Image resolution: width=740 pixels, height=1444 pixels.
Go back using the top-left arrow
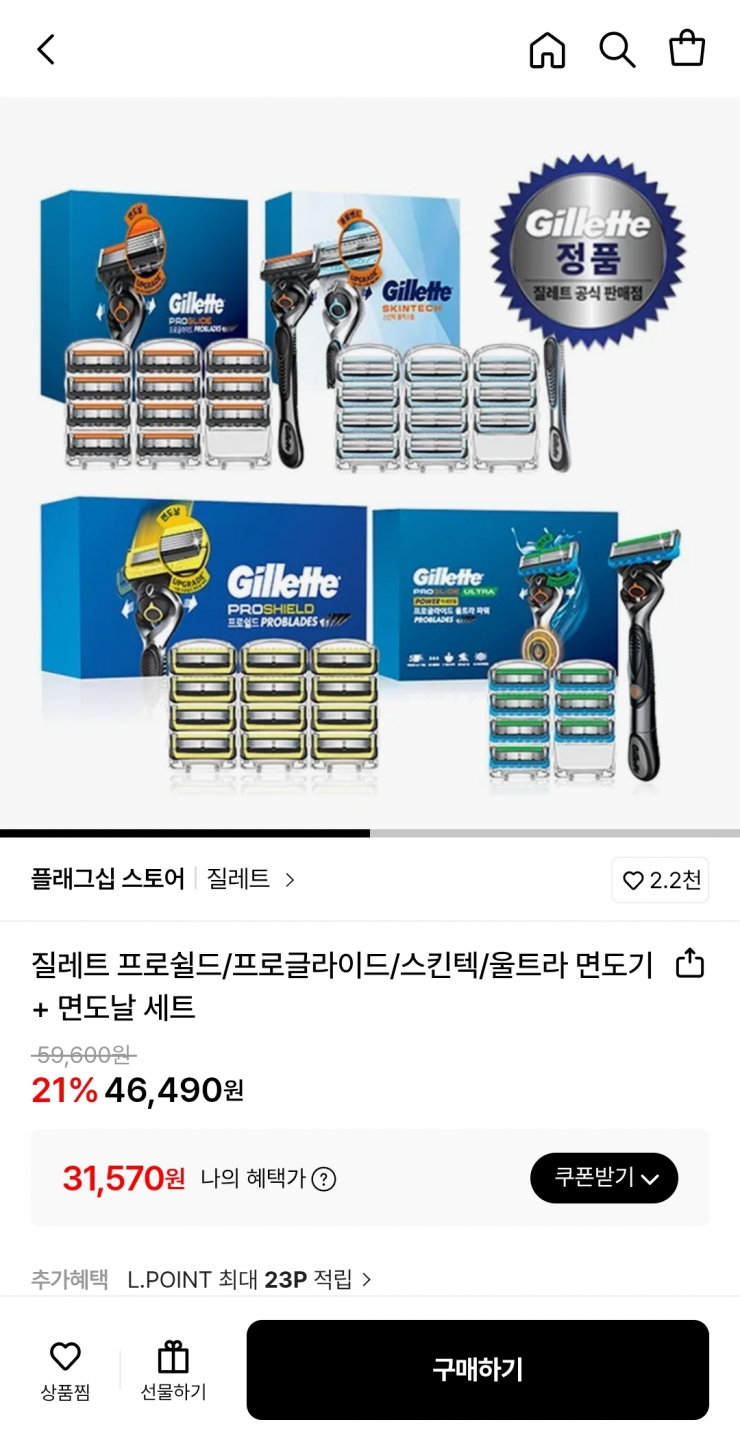point(46,49)
